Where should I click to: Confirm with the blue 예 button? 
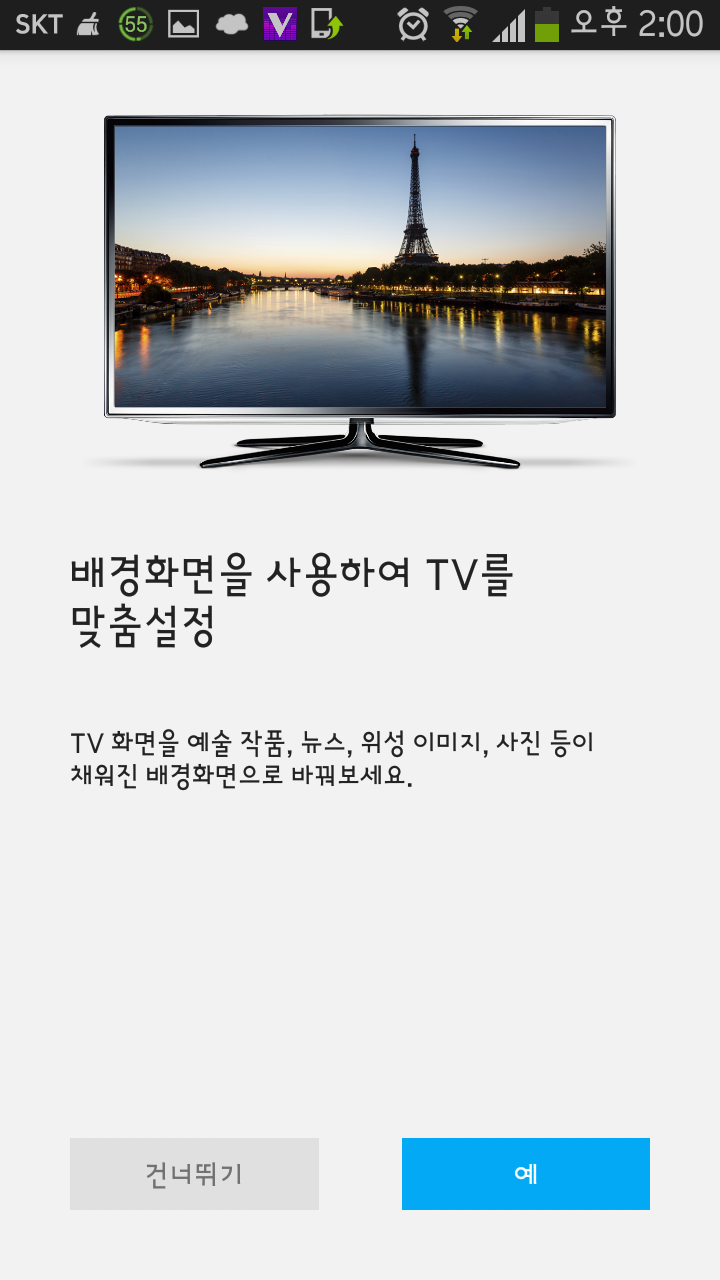click(526, 1174)
